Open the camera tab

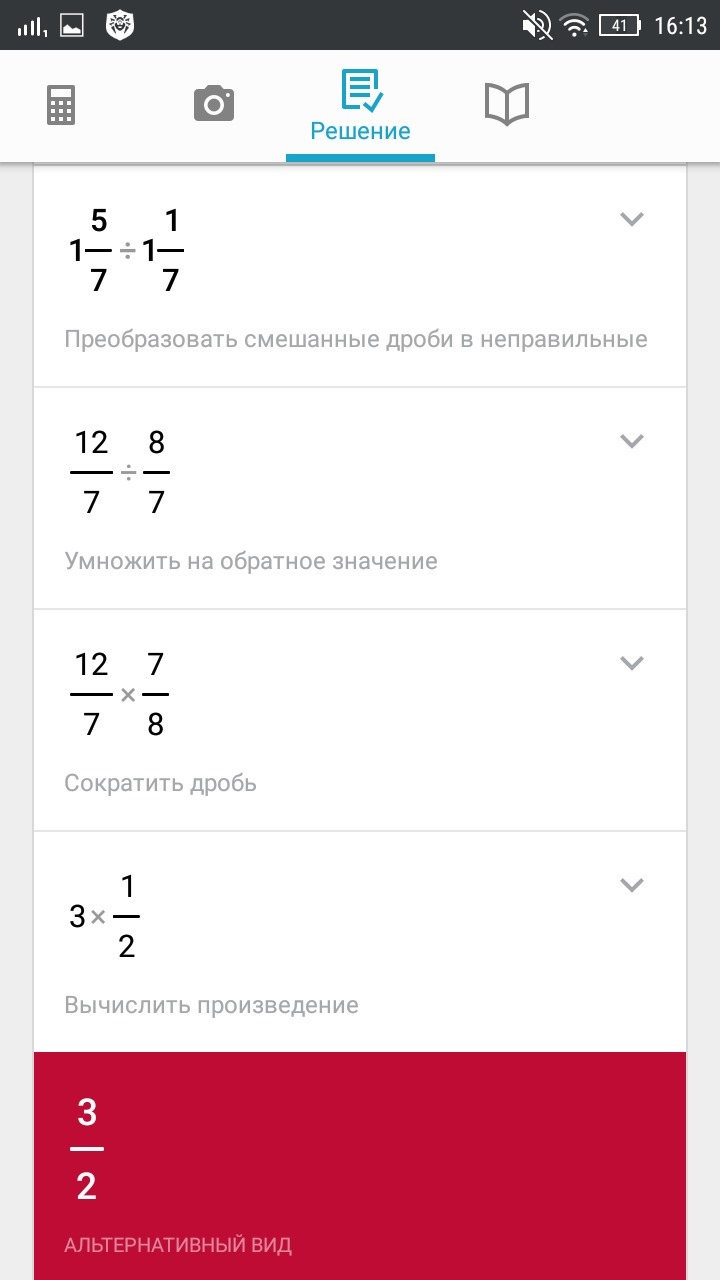[x=213, y=104]
